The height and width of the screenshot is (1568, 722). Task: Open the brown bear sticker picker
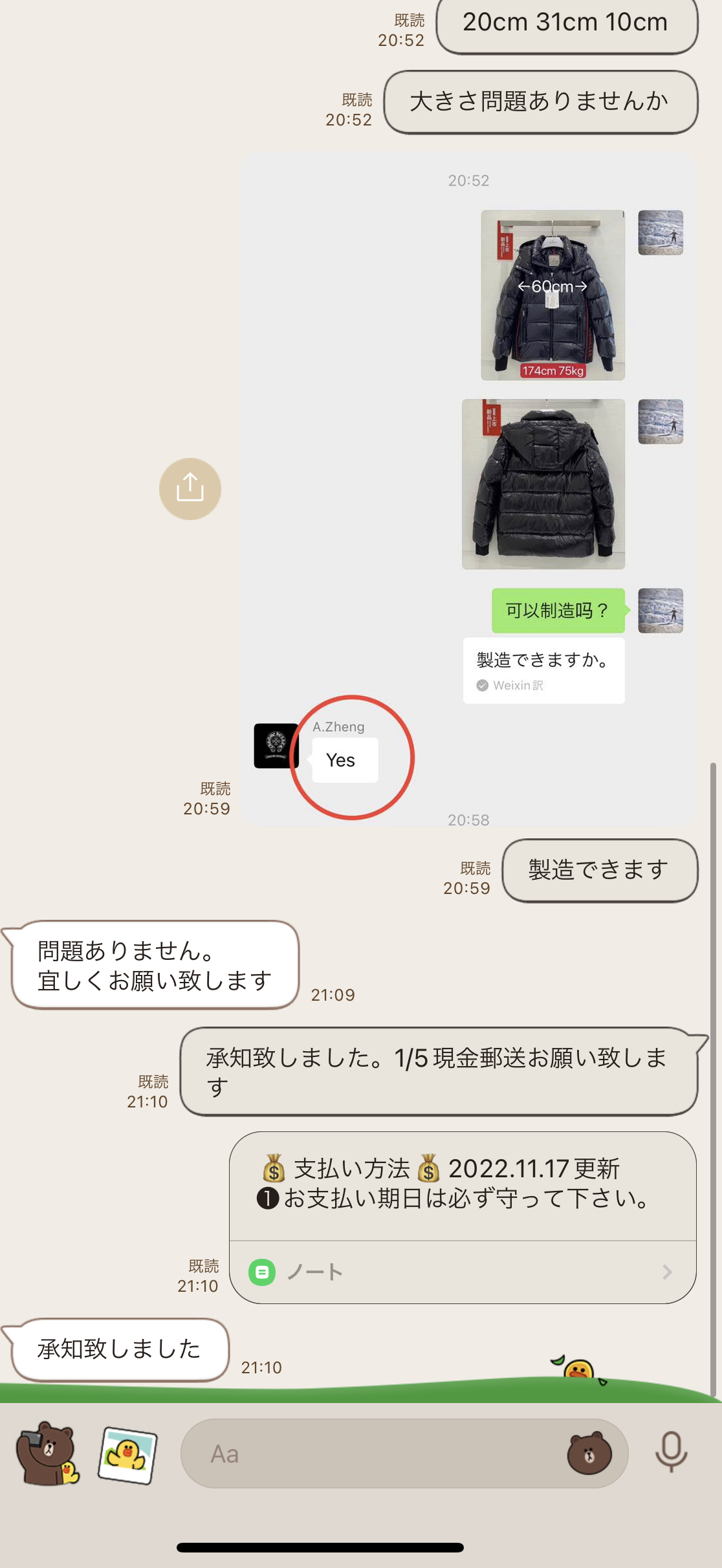coord(589,1454)
